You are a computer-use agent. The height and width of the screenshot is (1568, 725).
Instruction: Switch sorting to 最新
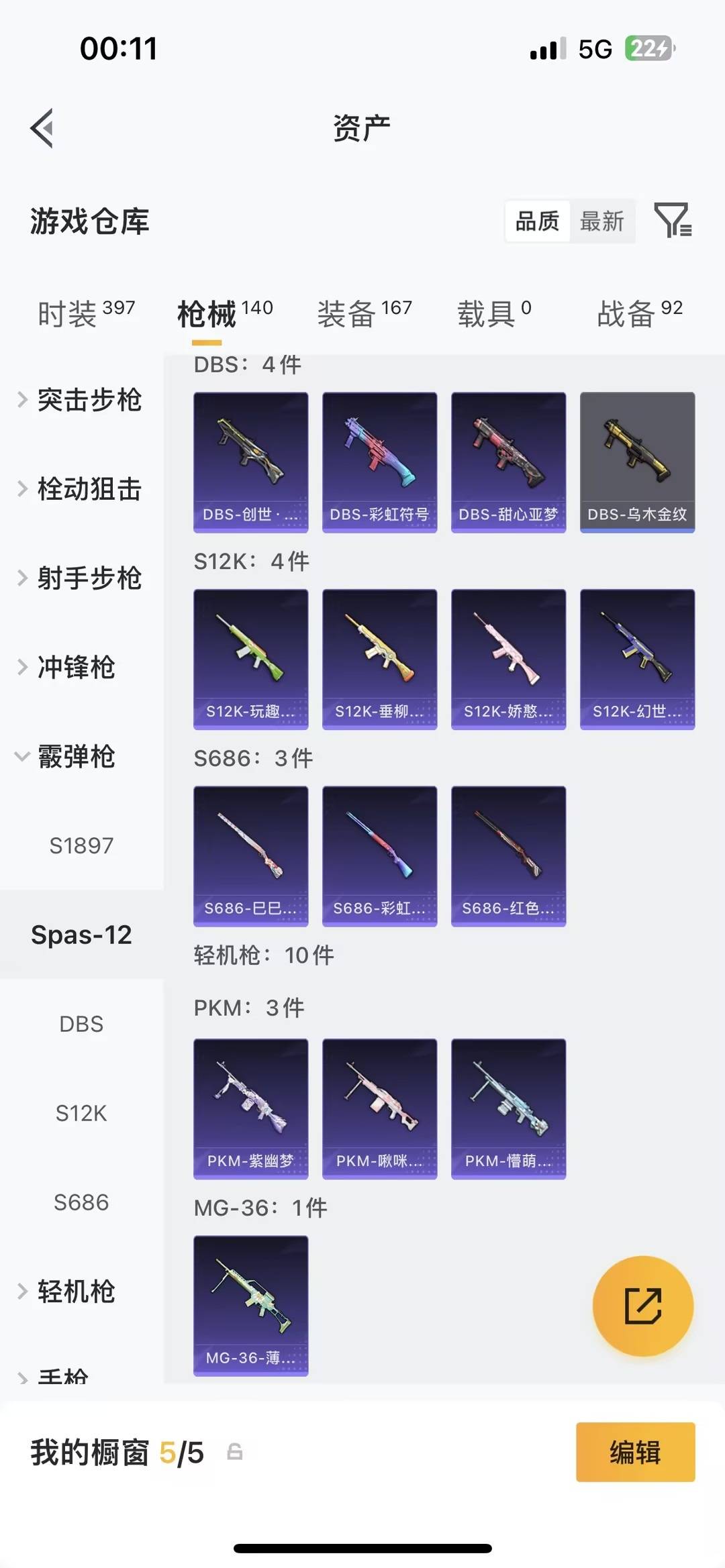click(602, 221)
